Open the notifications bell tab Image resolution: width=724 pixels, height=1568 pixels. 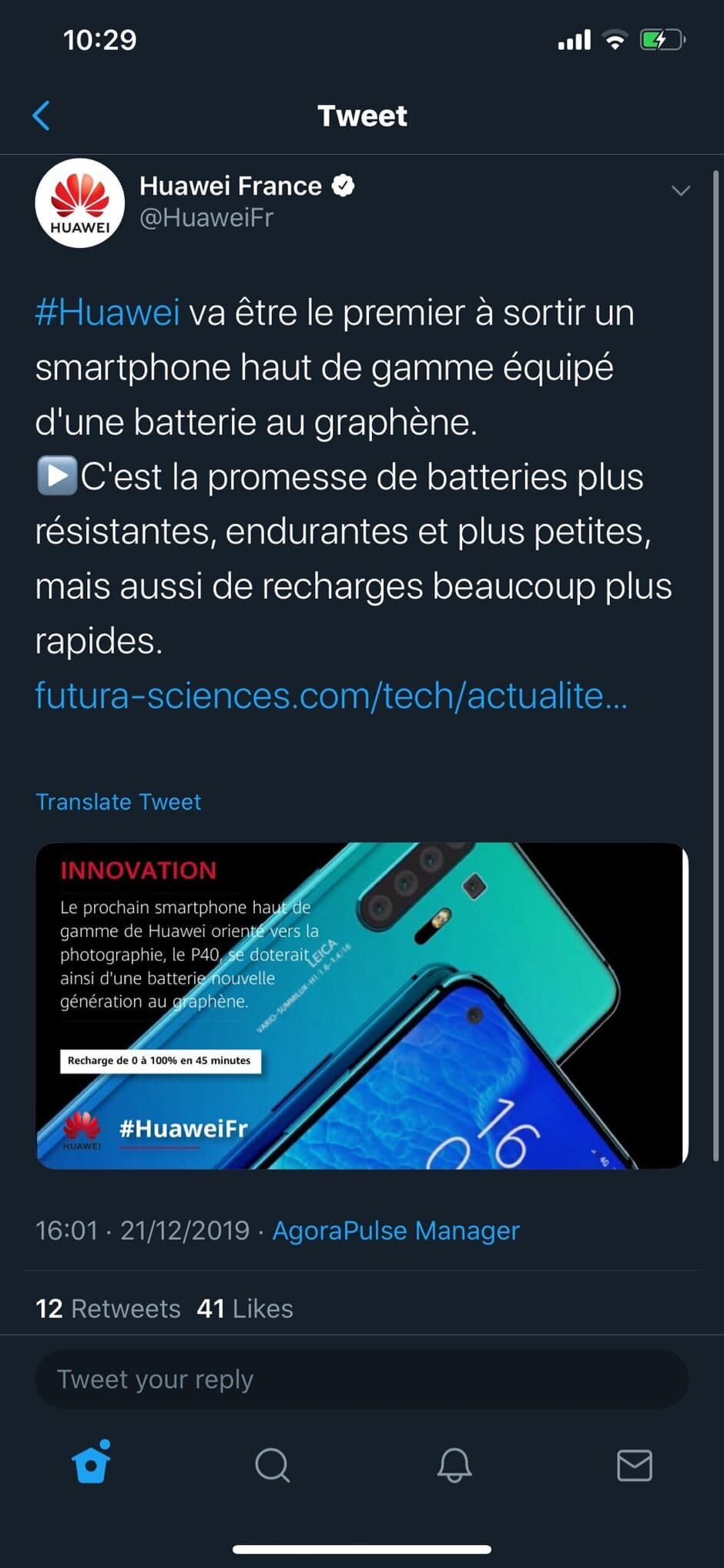[x=454, y=1464]
